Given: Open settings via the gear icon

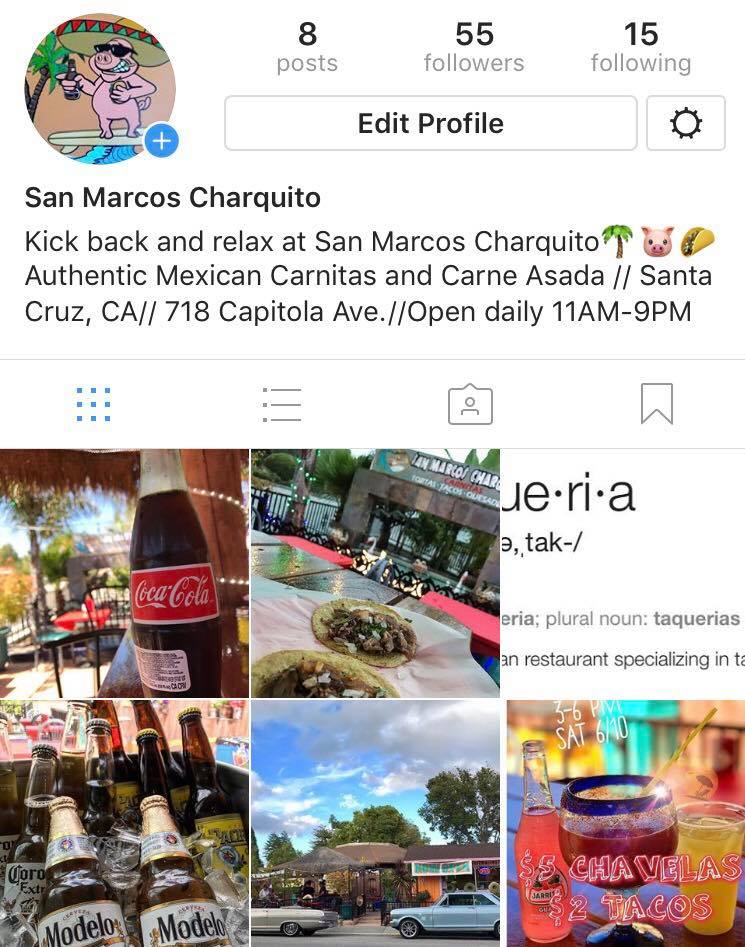Looking at the screenshot, I should [686, 123].
